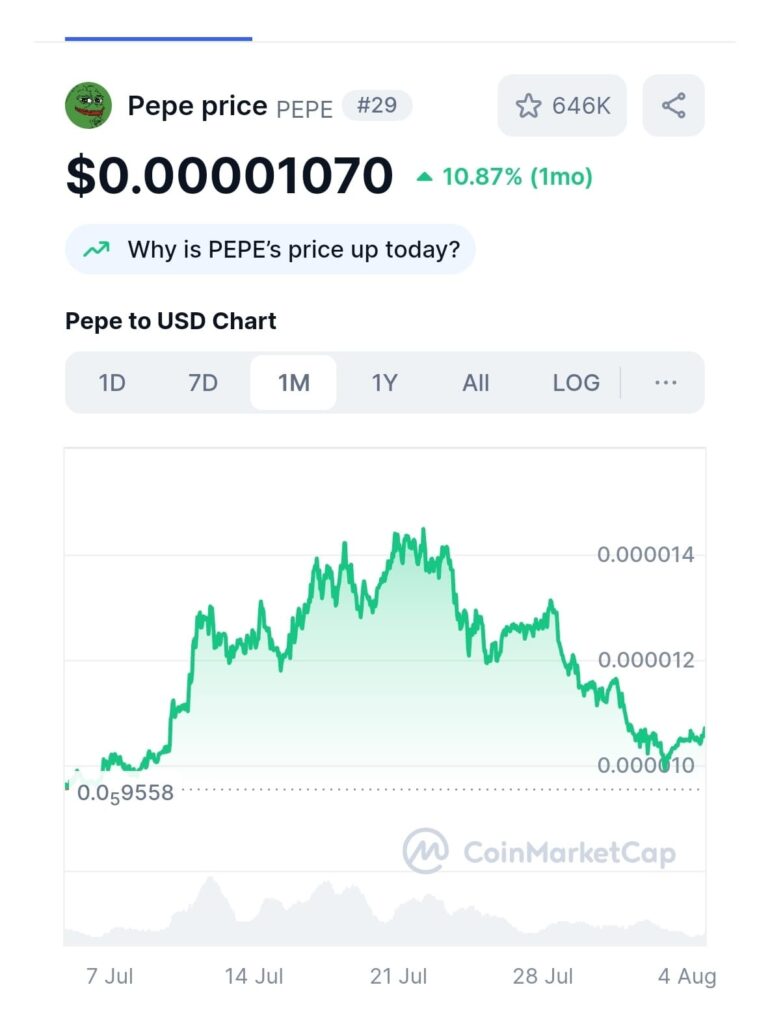Open more chart options menu

coord(665,382)
